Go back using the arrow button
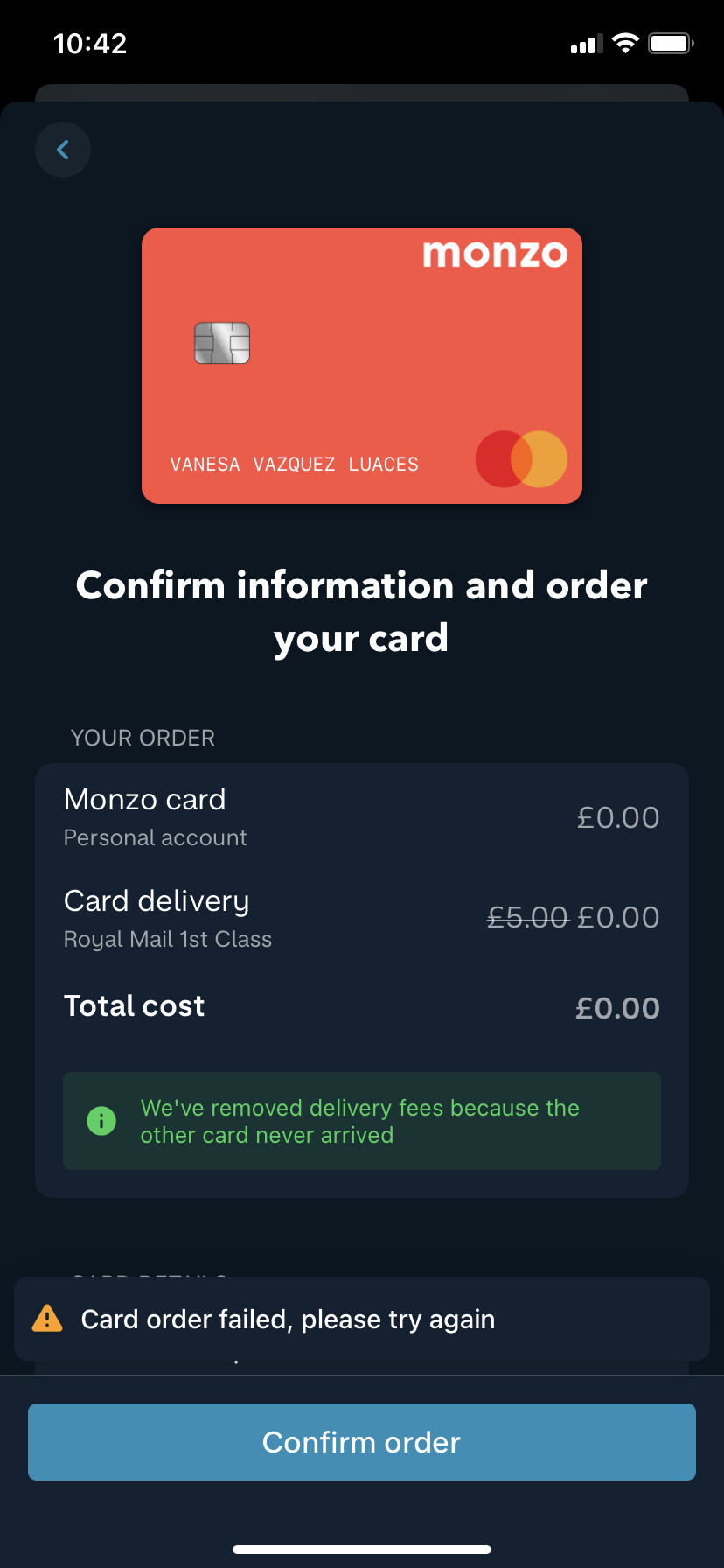724x1568 pixels. (x=63, y=150)
